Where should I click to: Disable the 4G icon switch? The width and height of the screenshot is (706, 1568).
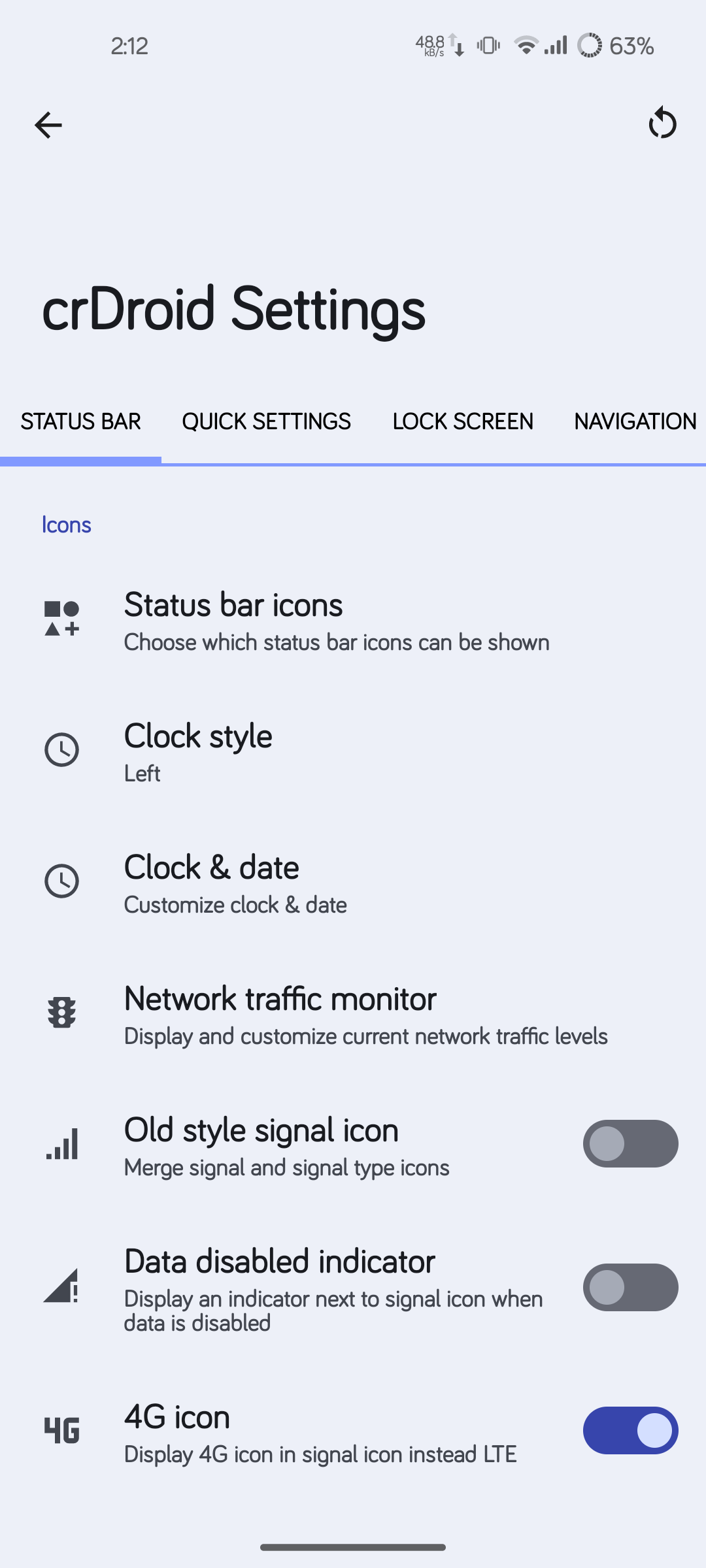(x=630, y=1431)
